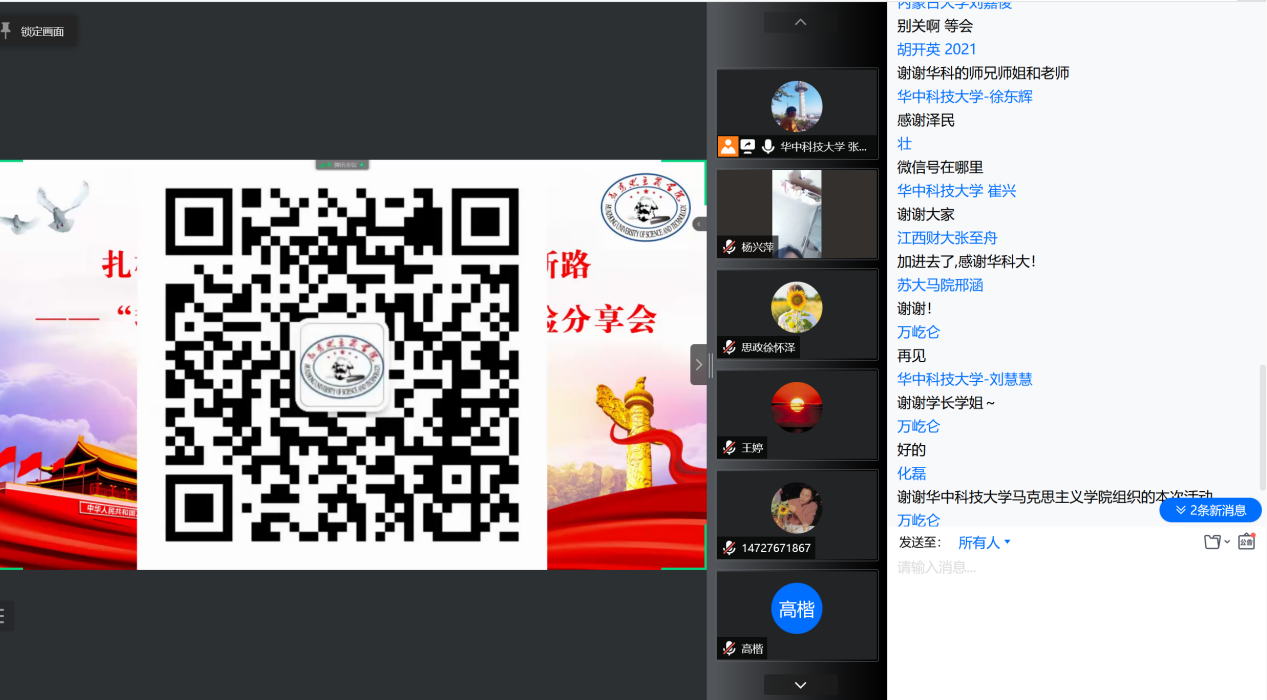The width and height of the screenshot is (1267, 700).
Task: Open the 所有人 recipient dropdown
Action: (x=984, y=542)
